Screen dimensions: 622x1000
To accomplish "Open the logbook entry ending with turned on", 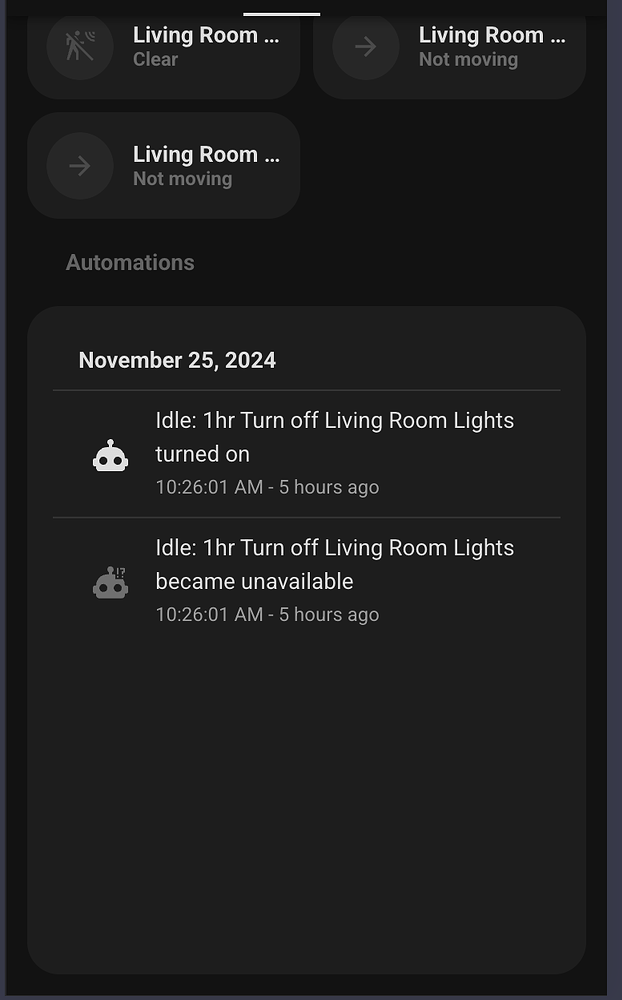I will point(306,453).
